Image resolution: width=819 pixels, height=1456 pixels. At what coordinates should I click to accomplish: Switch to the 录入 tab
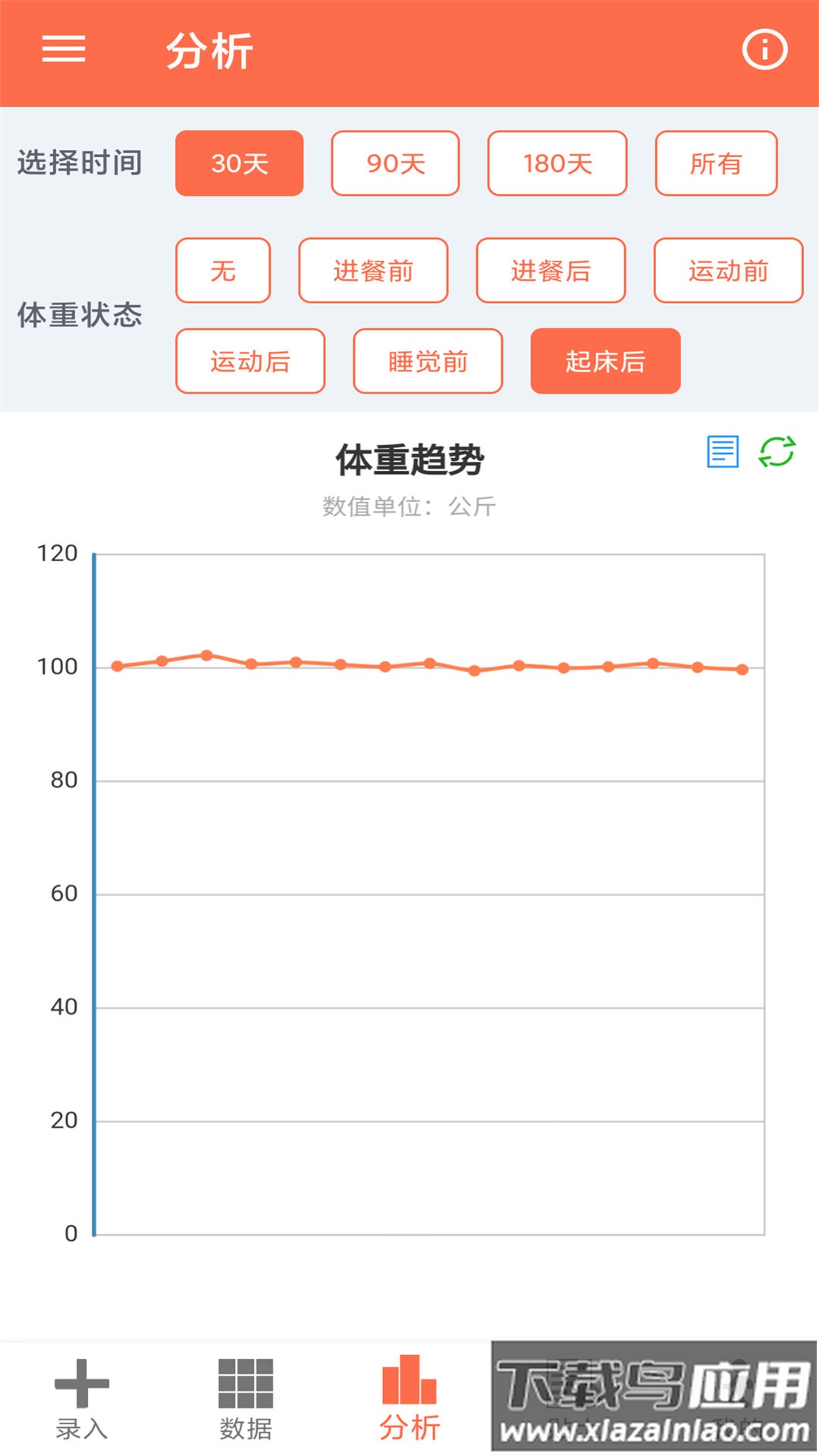(81, 1403)
